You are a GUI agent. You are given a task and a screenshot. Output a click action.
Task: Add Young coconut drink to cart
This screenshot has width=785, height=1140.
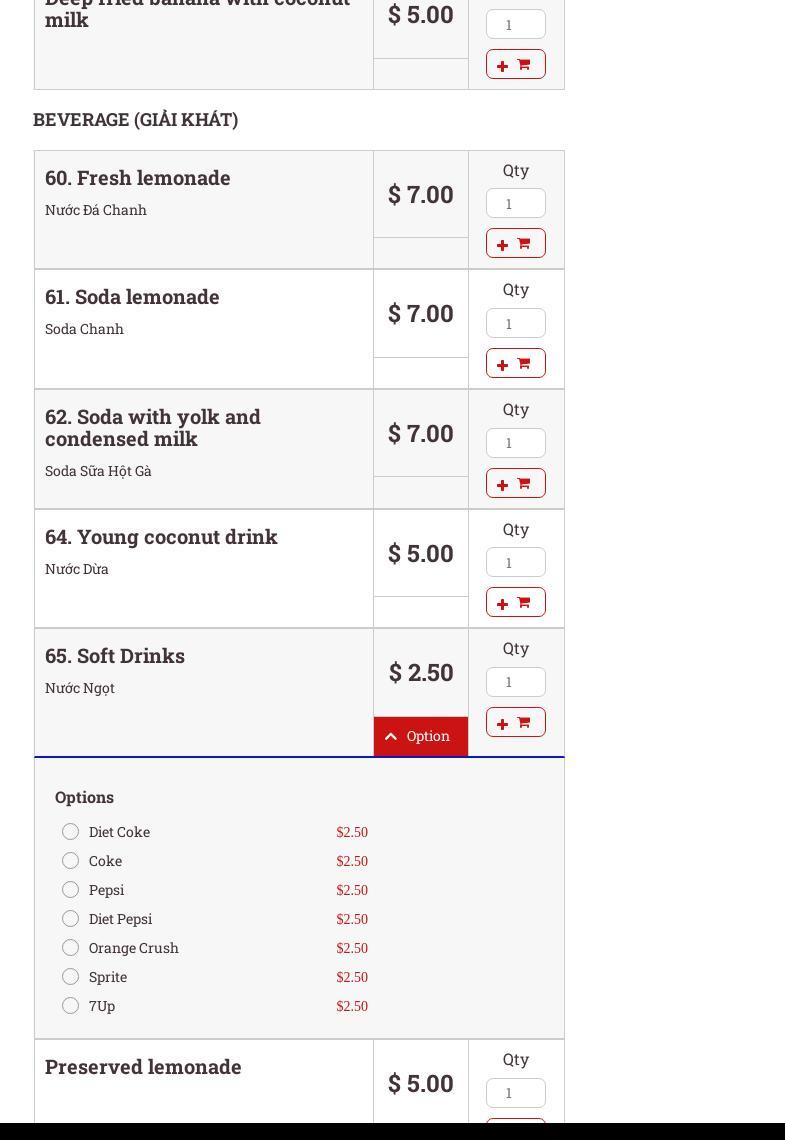coord(515,602)
